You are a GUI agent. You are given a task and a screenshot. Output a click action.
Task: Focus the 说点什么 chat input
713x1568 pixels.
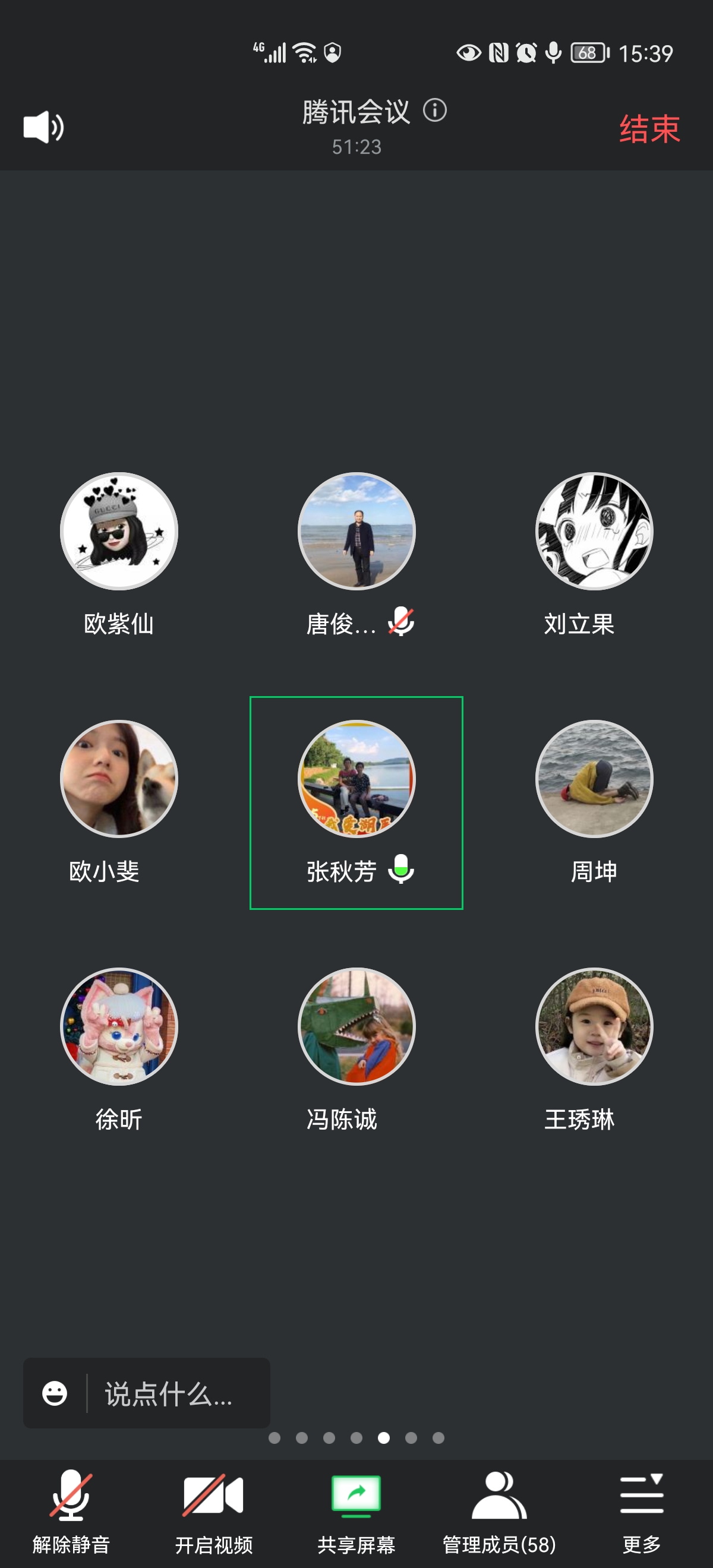[176, 1393]
